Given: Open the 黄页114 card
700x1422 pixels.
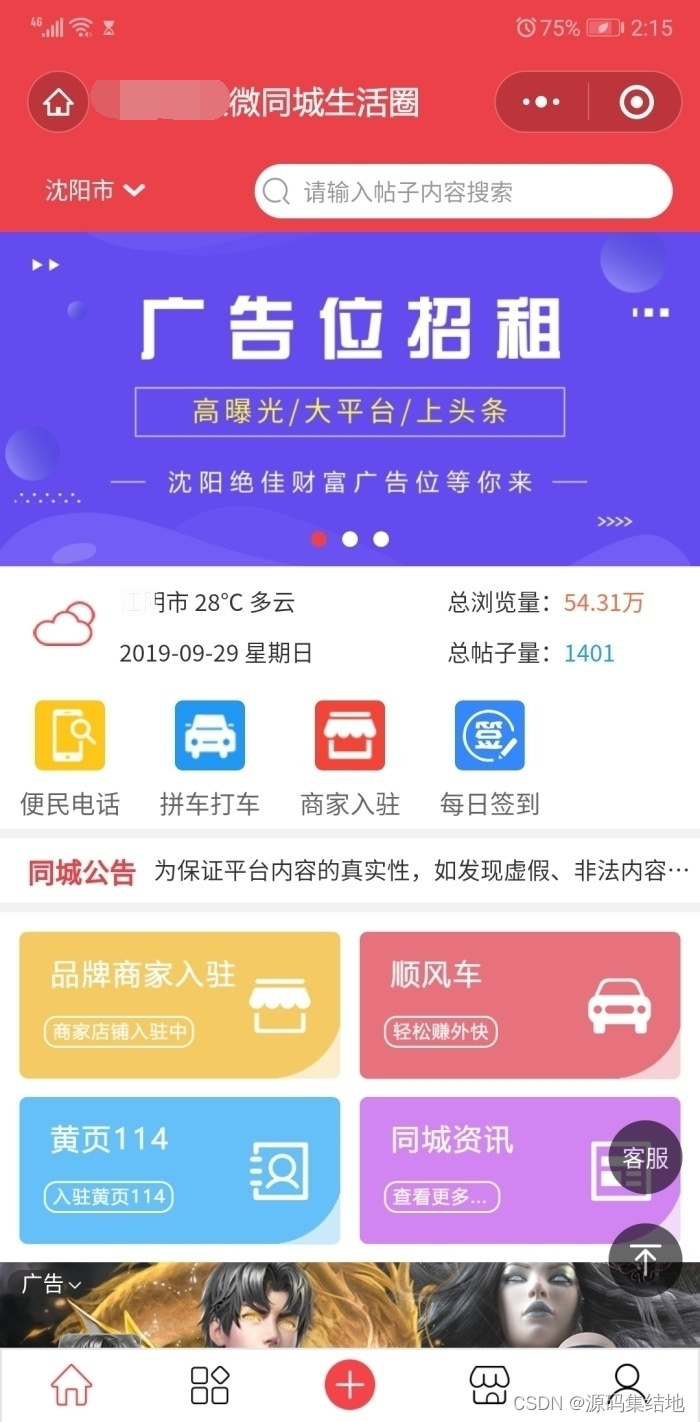Looking at the screenshot, I should (180, 1170).
